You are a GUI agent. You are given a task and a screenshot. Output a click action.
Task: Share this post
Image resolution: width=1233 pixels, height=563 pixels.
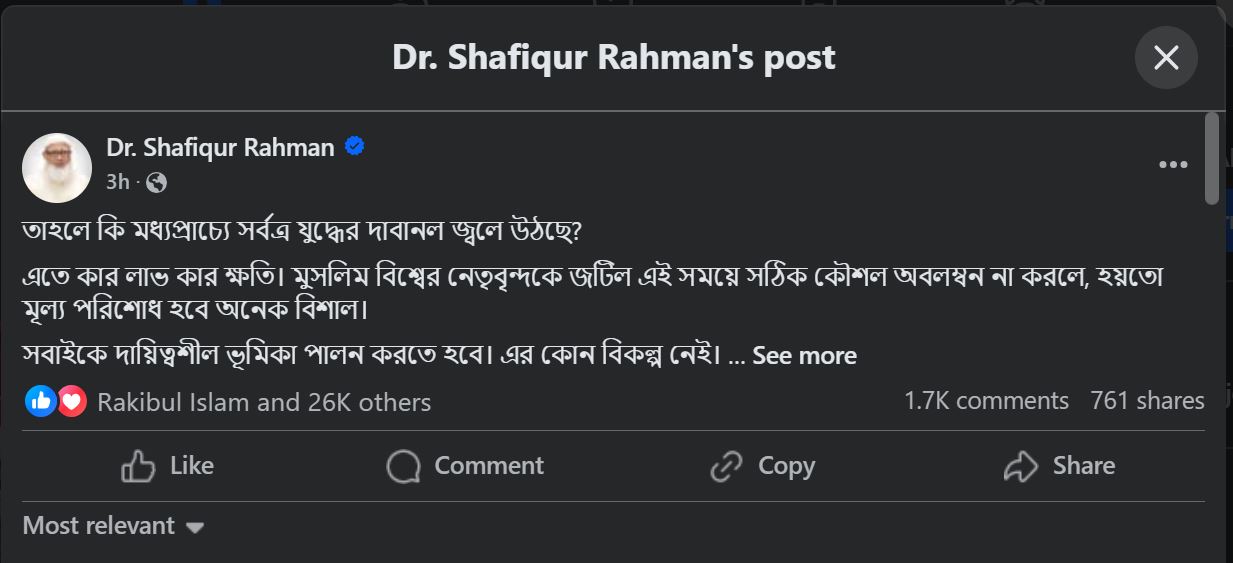coord(1059,466)
